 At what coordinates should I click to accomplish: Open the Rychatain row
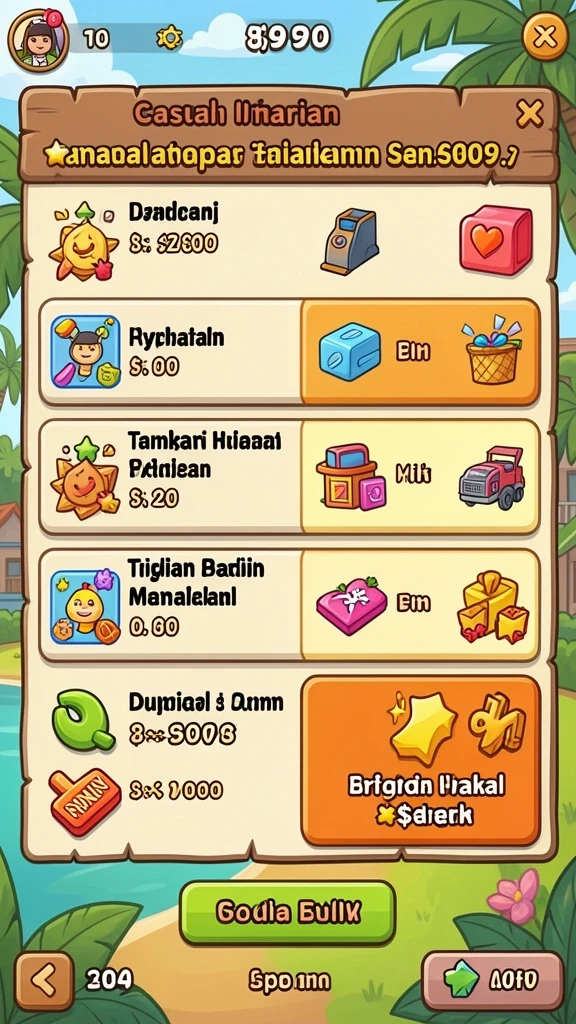289,352
